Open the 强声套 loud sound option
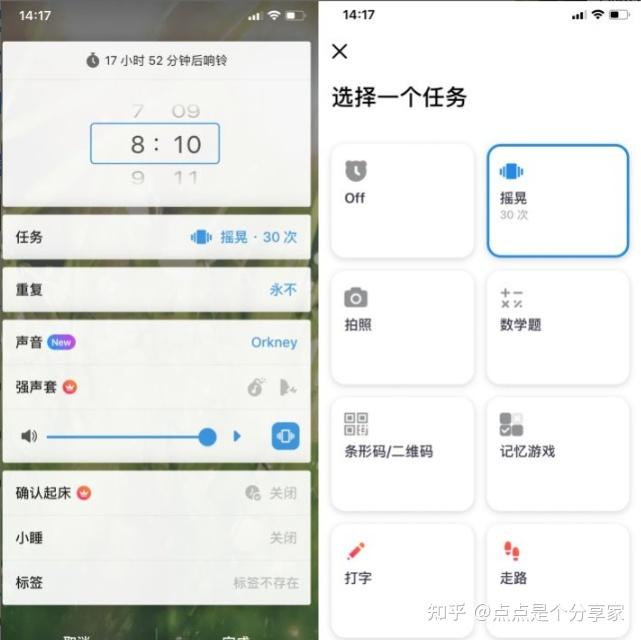Image resolution: width=641 pixels, height=640 pixels. [x=157, y=387]
